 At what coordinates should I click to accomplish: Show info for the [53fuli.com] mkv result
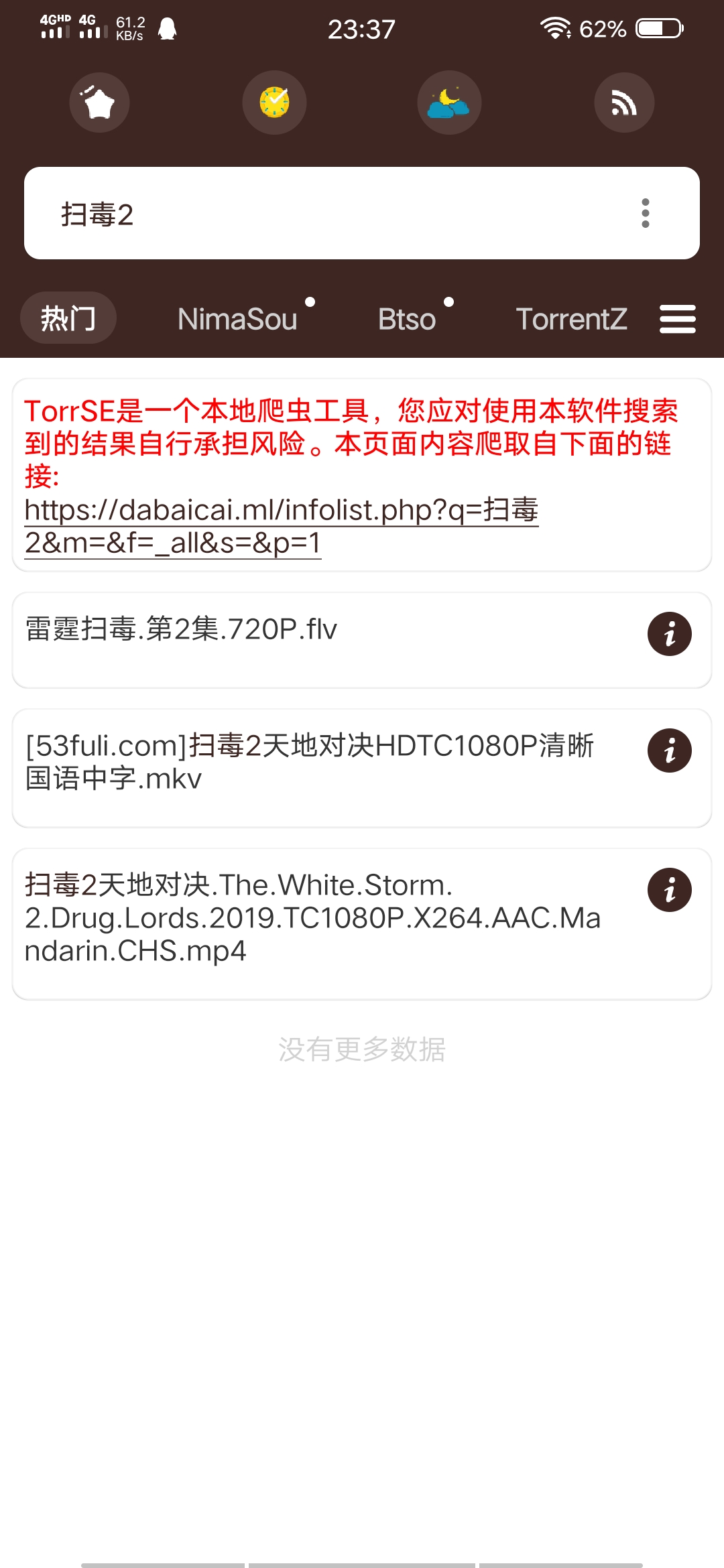point(669,750)
